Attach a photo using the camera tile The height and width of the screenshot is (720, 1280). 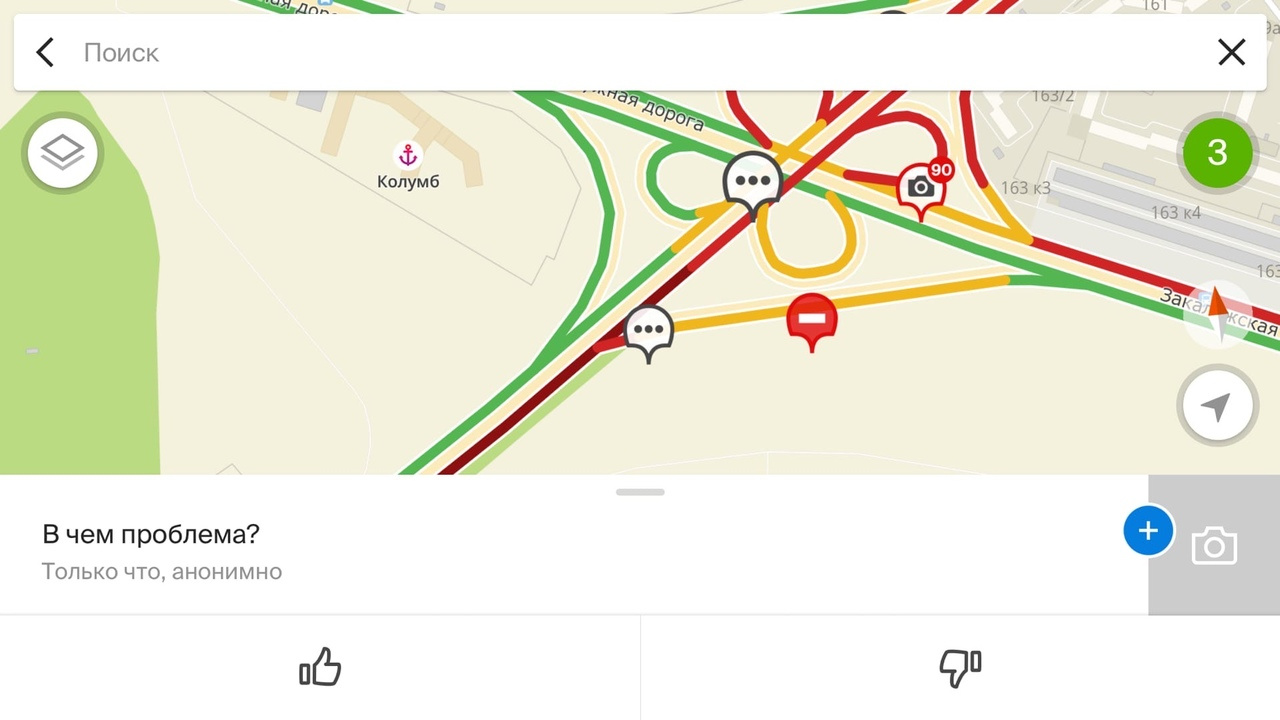[x=1214, y=546]
